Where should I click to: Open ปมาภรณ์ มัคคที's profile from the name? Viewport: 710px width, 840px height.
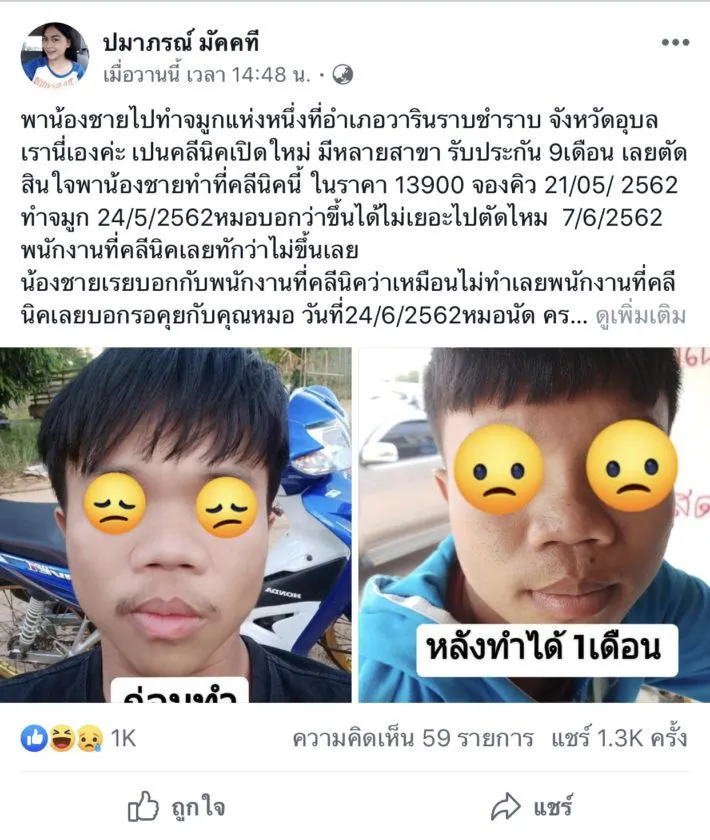click(182, 42)
